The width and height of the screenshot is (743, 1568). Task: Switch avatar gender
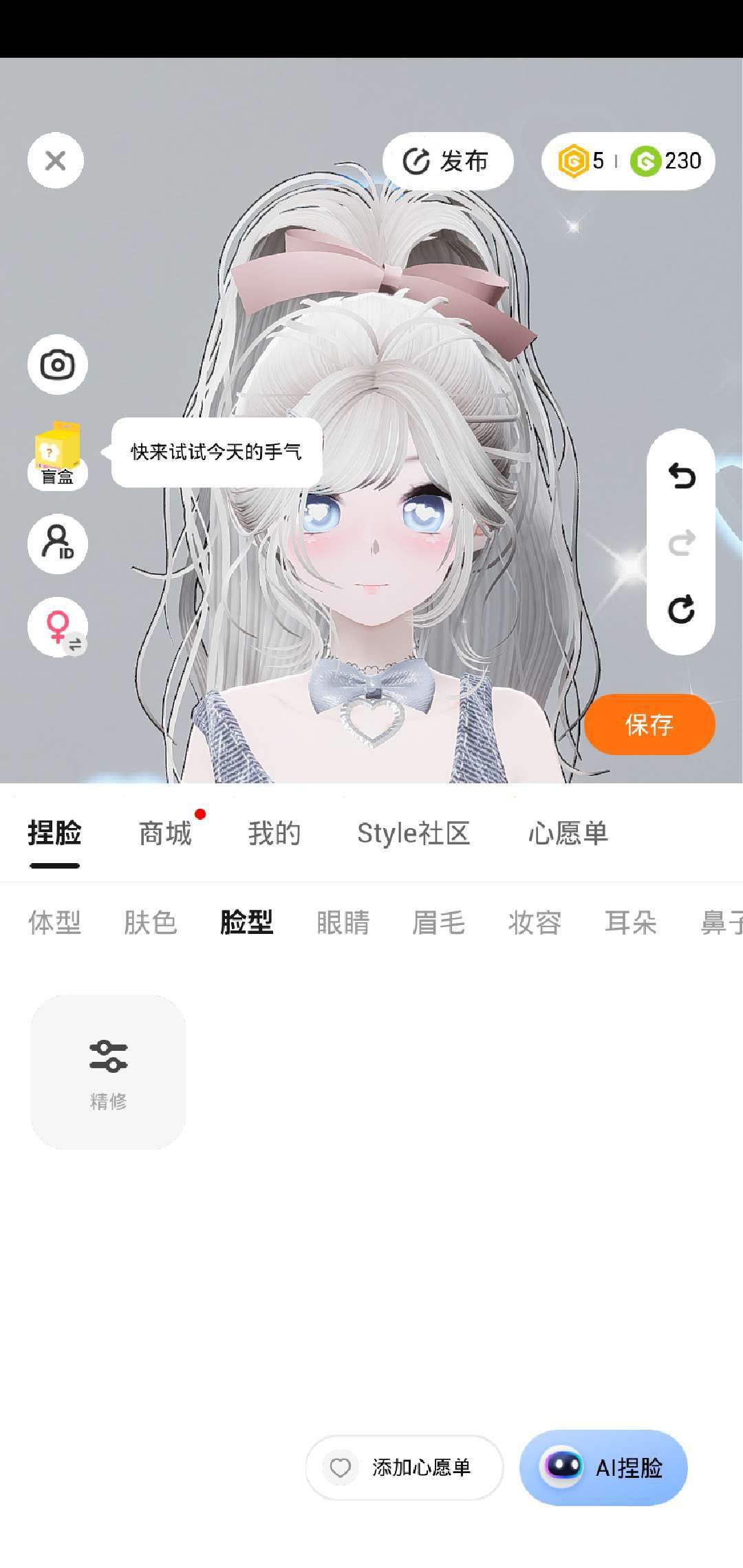tap(58, 627)
